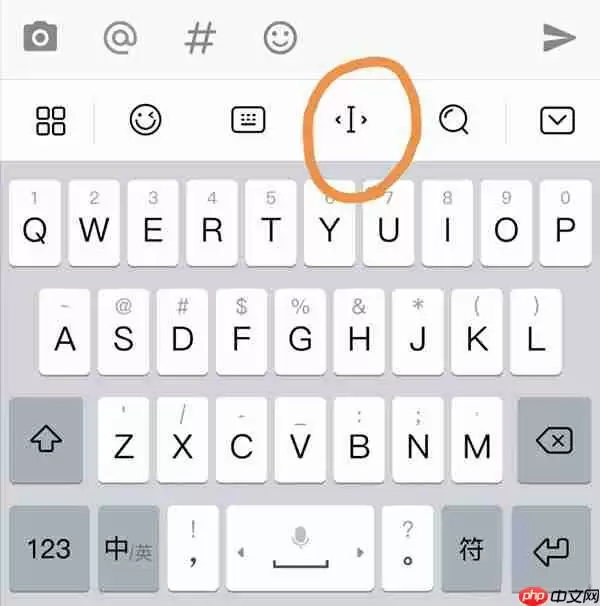The height and width of the screenshot is (606, 600).
Task: Open the camera to attach a photo
Action: tap(40, 38)
